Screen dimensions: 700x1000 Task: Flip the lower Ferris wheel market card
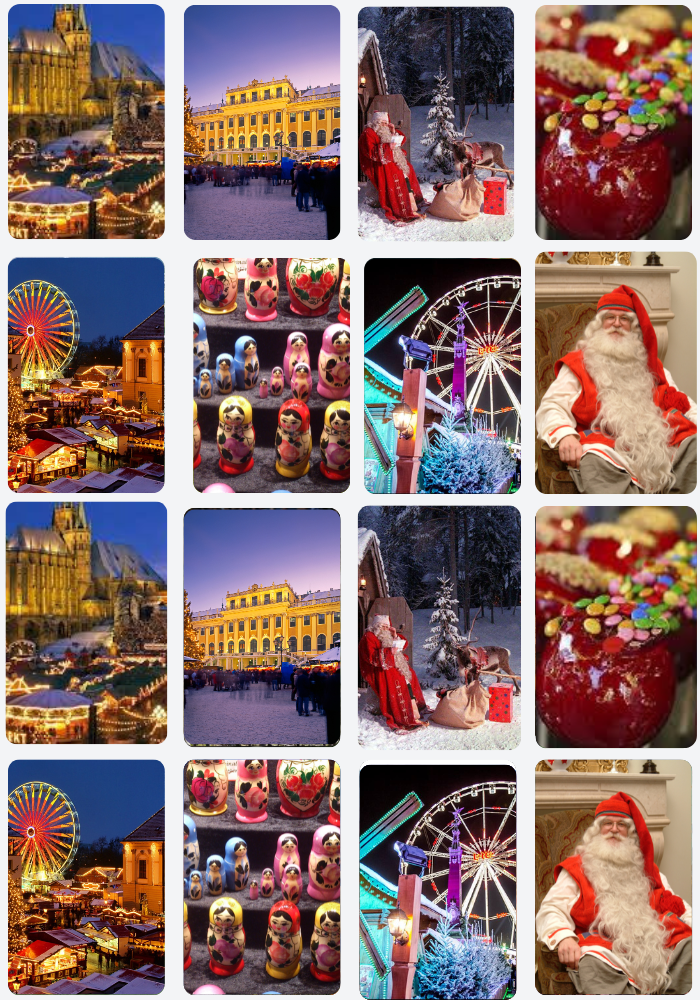tap(86, 877)
